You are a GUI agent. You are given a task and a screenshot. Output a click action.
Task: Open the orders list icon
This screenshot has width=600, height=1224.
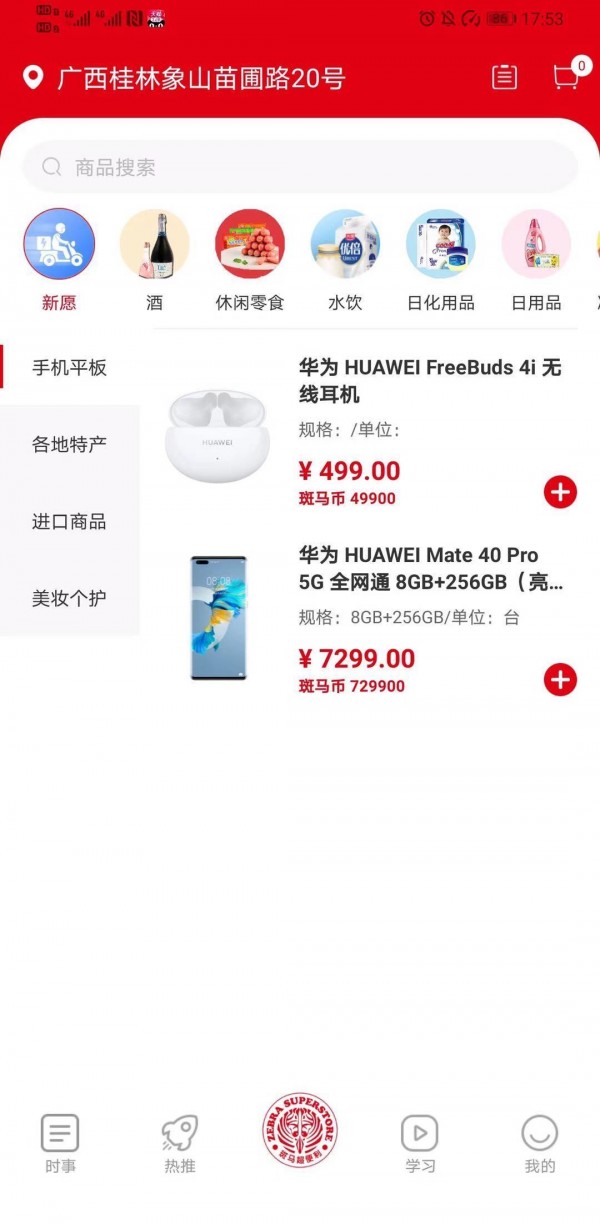505,77
